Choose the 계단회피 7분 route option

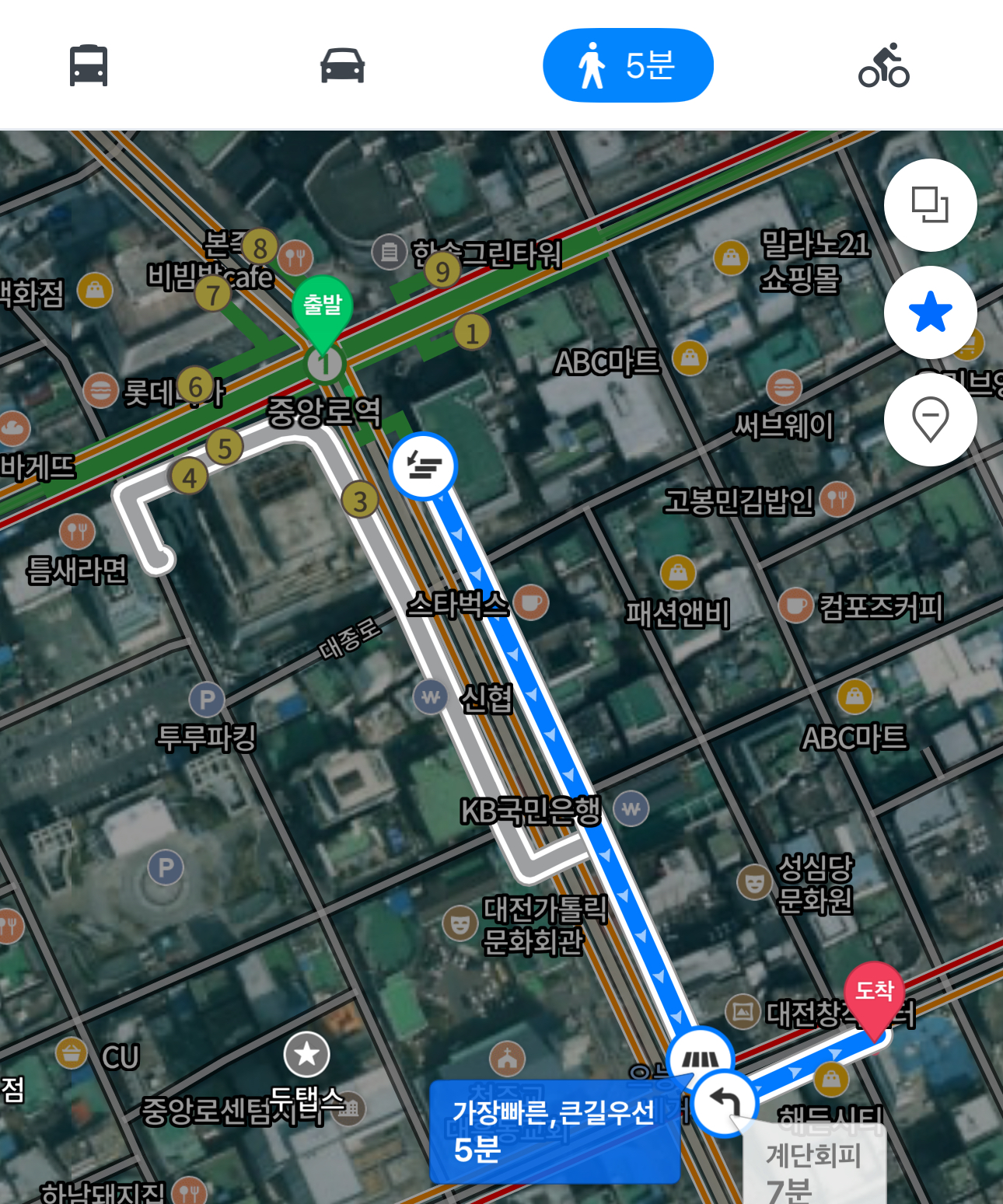814,1164
